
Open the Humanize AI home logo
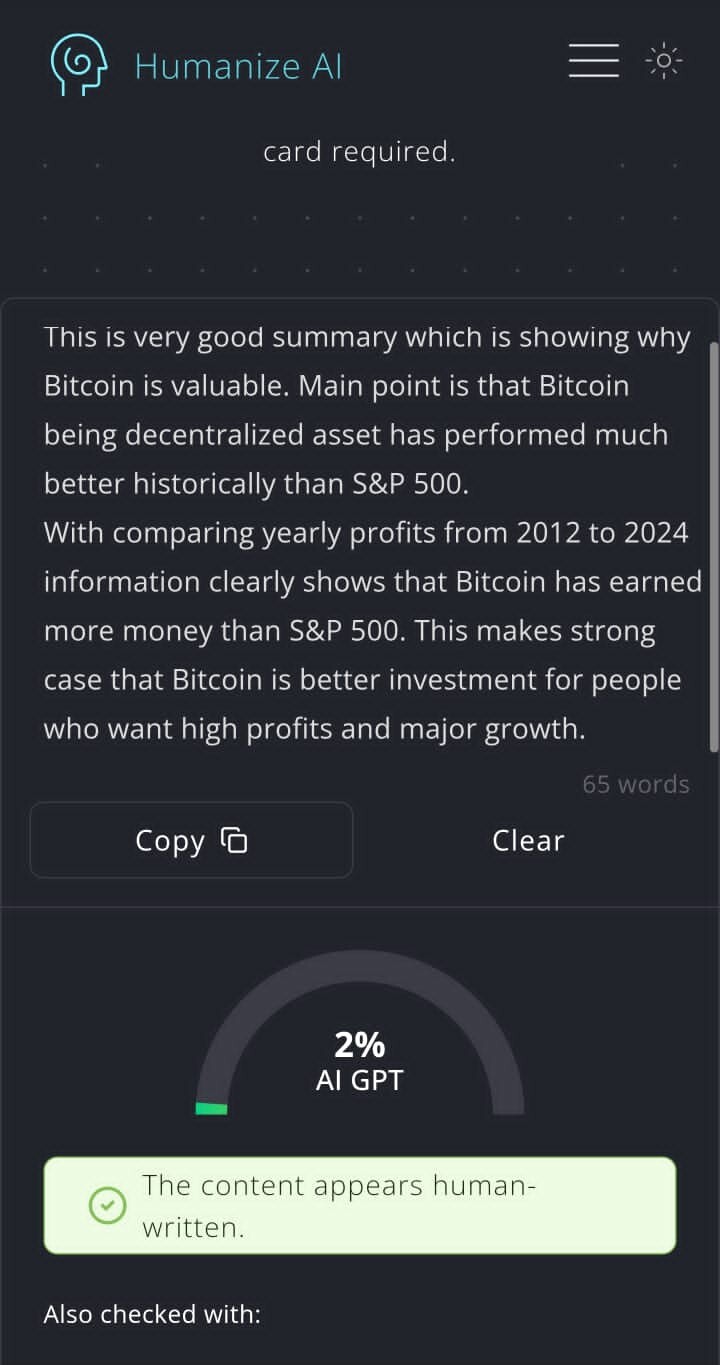[196, 66]
